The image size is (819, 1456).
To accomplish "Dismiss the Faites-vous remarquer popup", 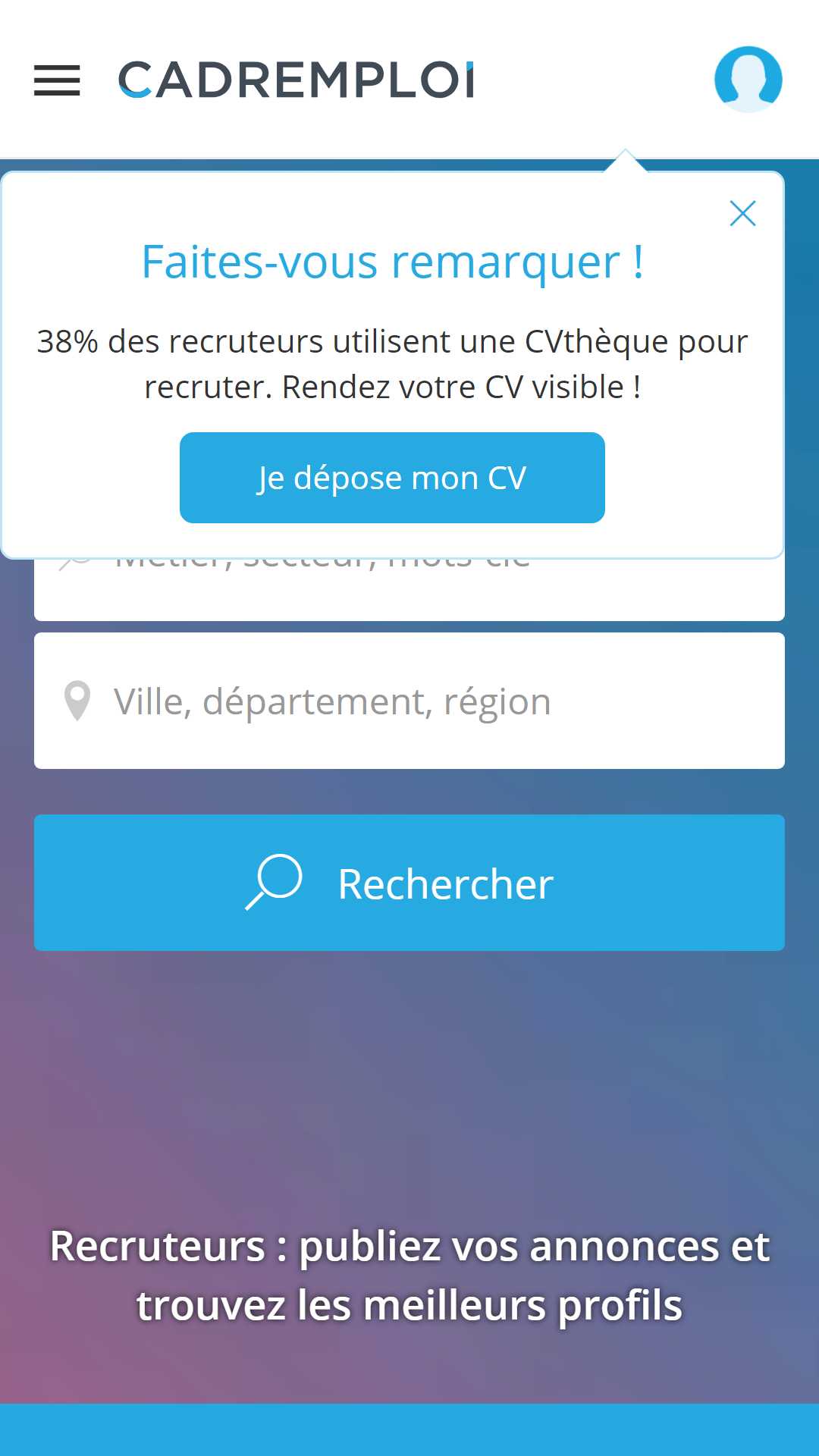I will coord(742,213).
